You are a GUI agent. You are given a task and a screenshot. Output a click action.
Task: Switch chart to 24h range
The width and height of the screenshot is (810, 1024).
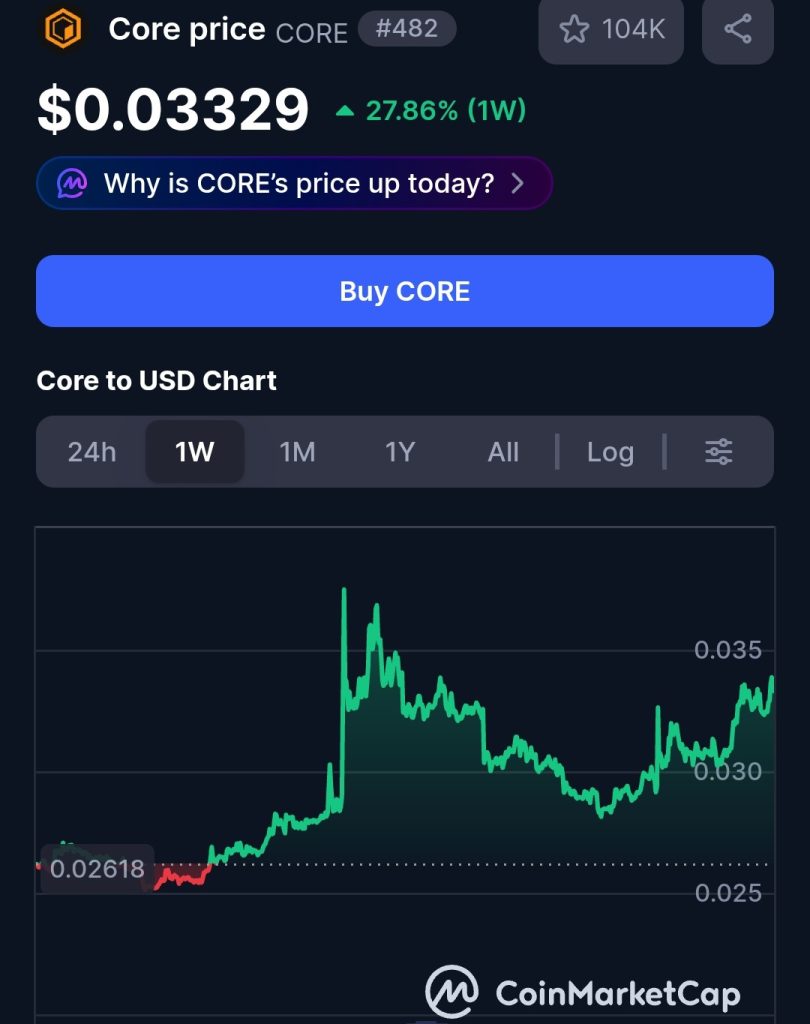[x=92, y=452]
